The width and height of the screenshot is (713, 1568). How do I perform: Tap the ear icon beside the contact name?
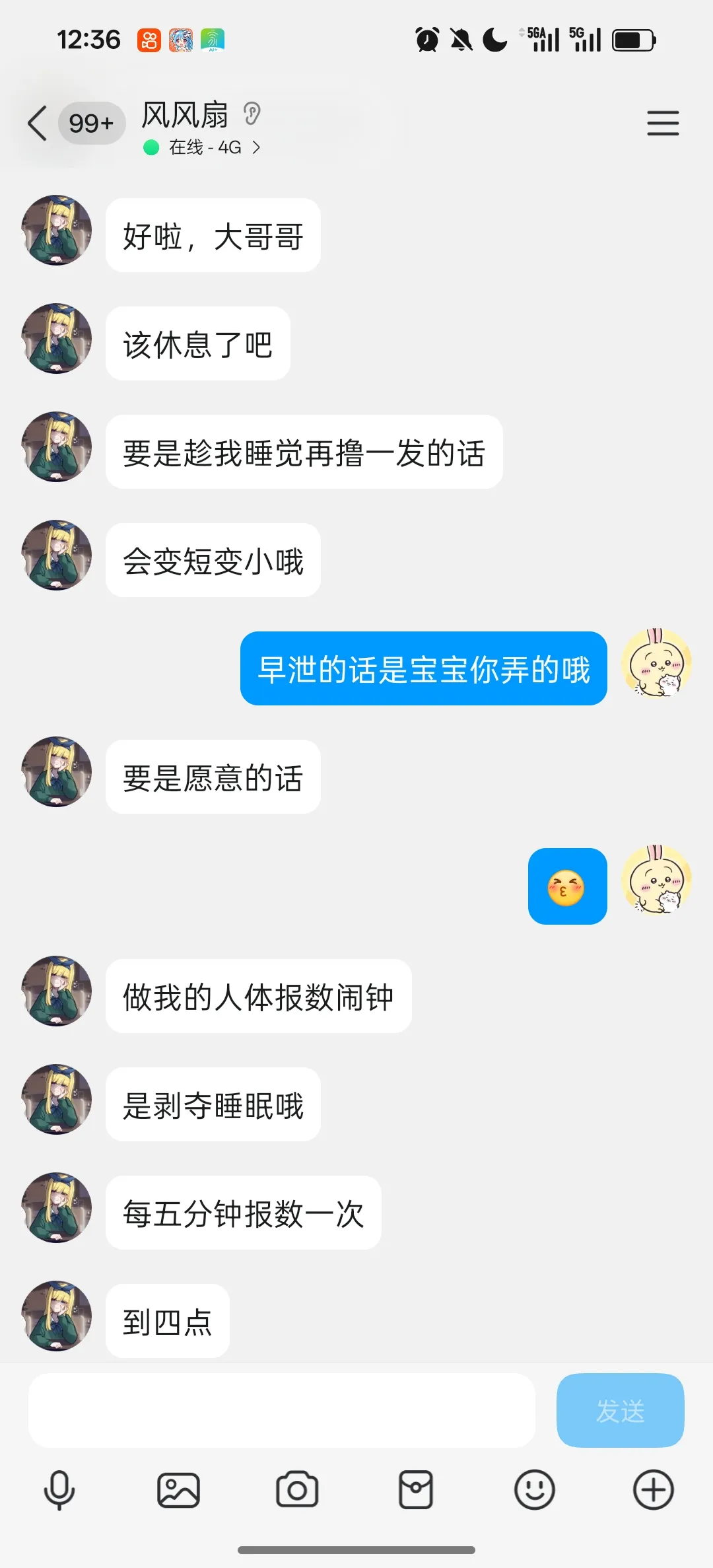252,114
